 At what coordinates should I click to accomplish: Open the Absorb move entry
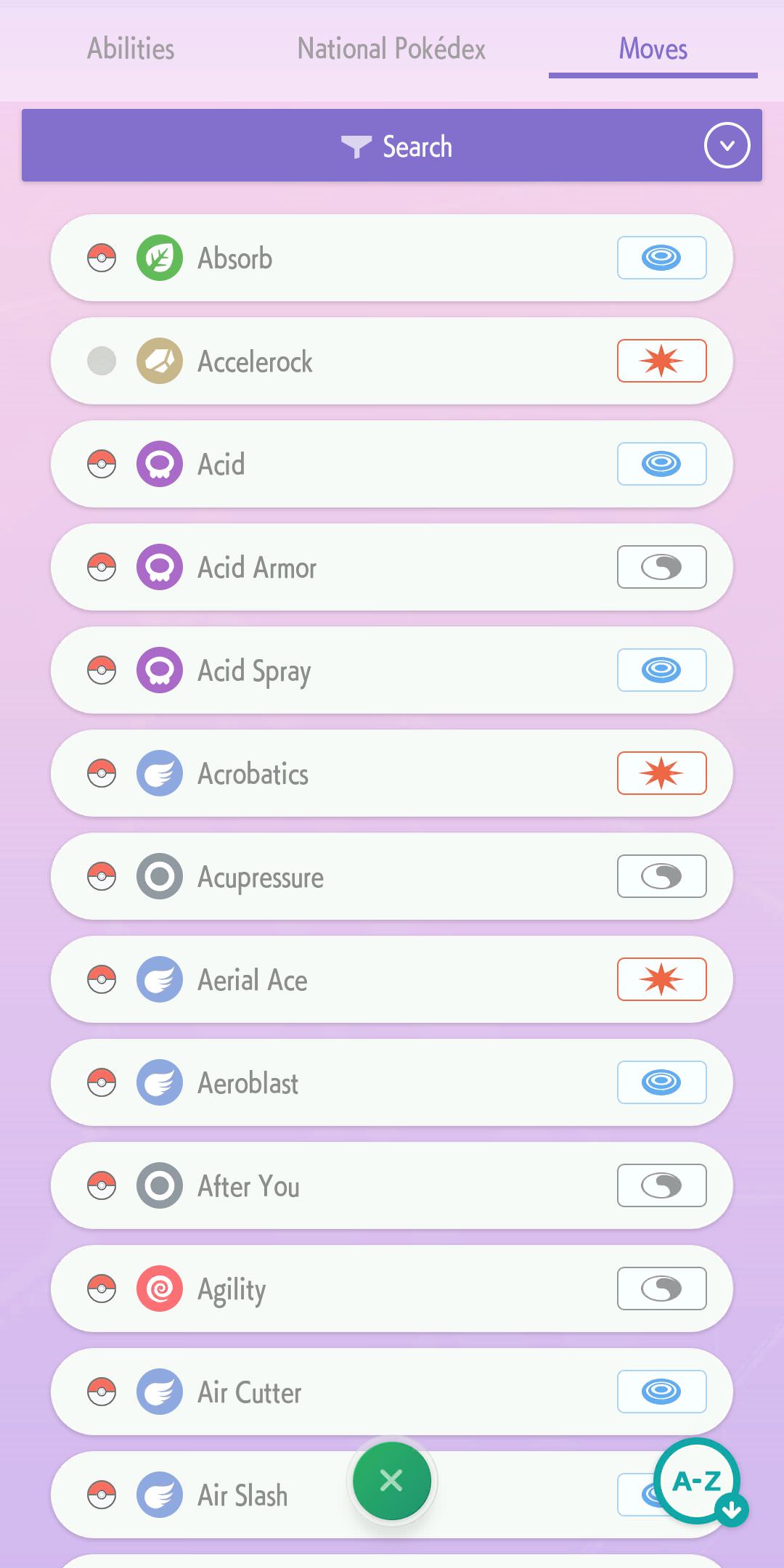click(392, 258)
